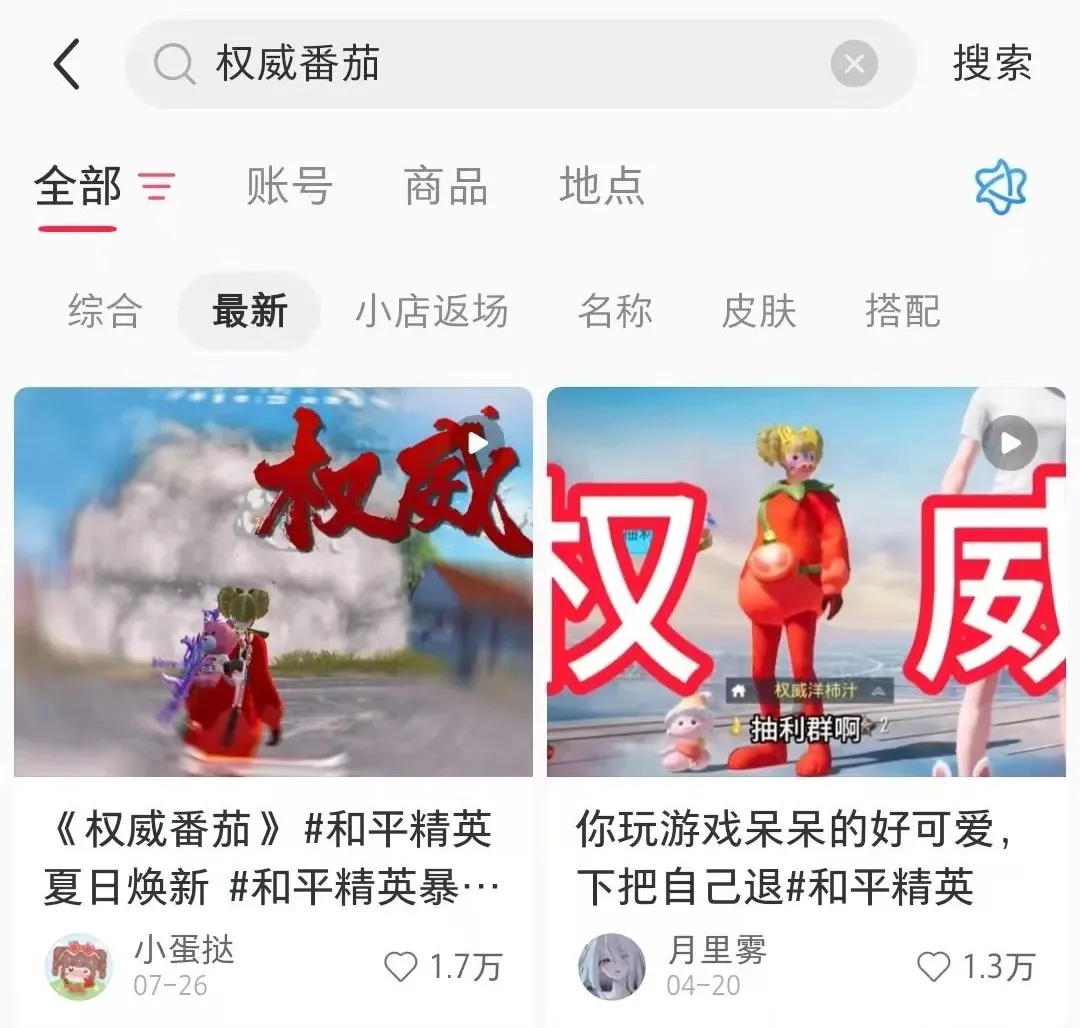The image size is (1080, 1028).
Task: Like 小蛋挞's post with 1.7万 likes
Action: click(x=401, y=967)
